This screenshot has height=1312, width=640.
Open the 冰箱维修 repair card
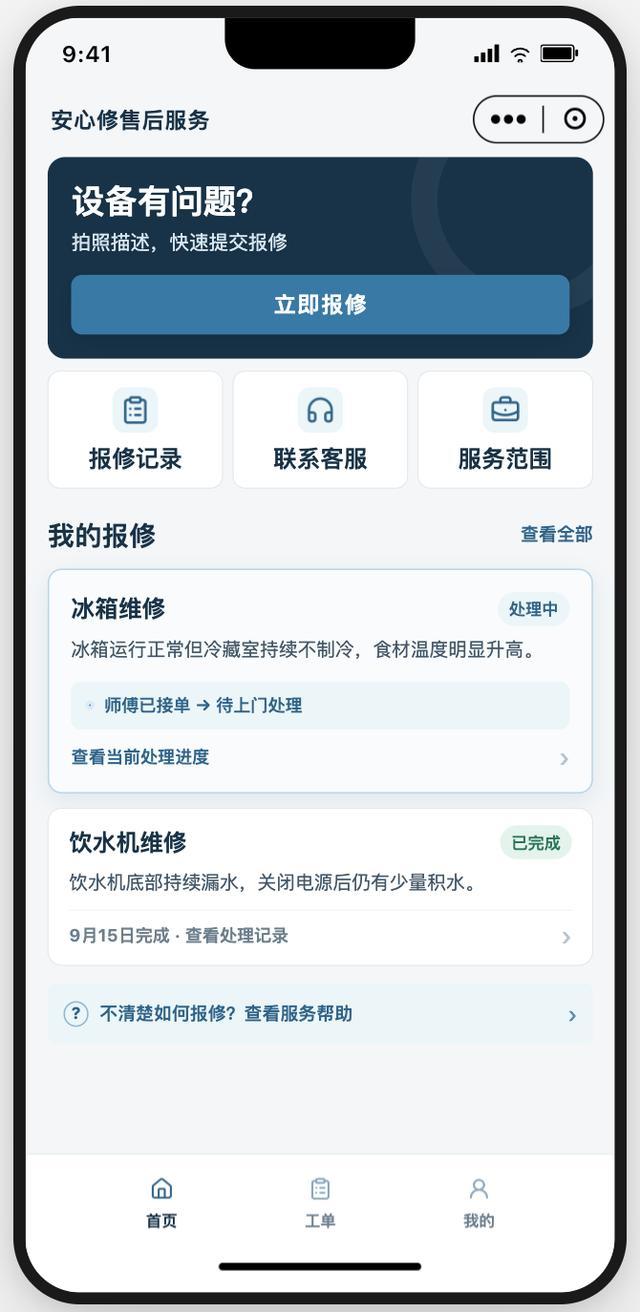320,681
